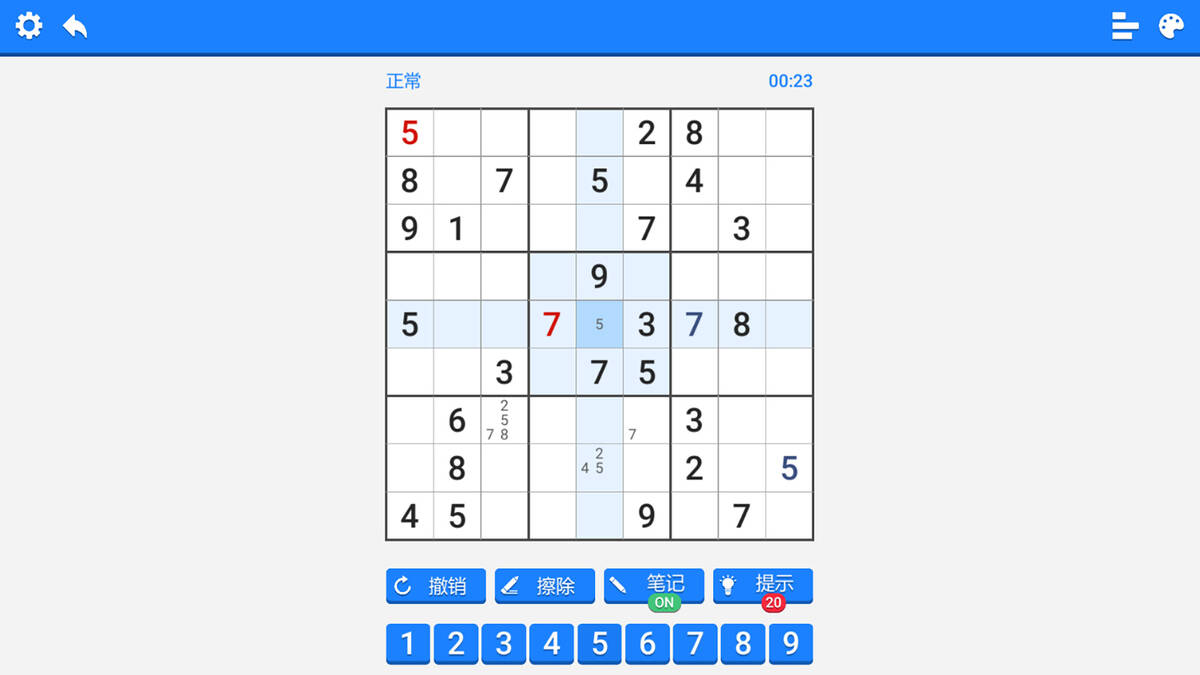Enter number 8 from the keypad
Image resolution: width=1200 pixels, height=675 pixels.
743,644
